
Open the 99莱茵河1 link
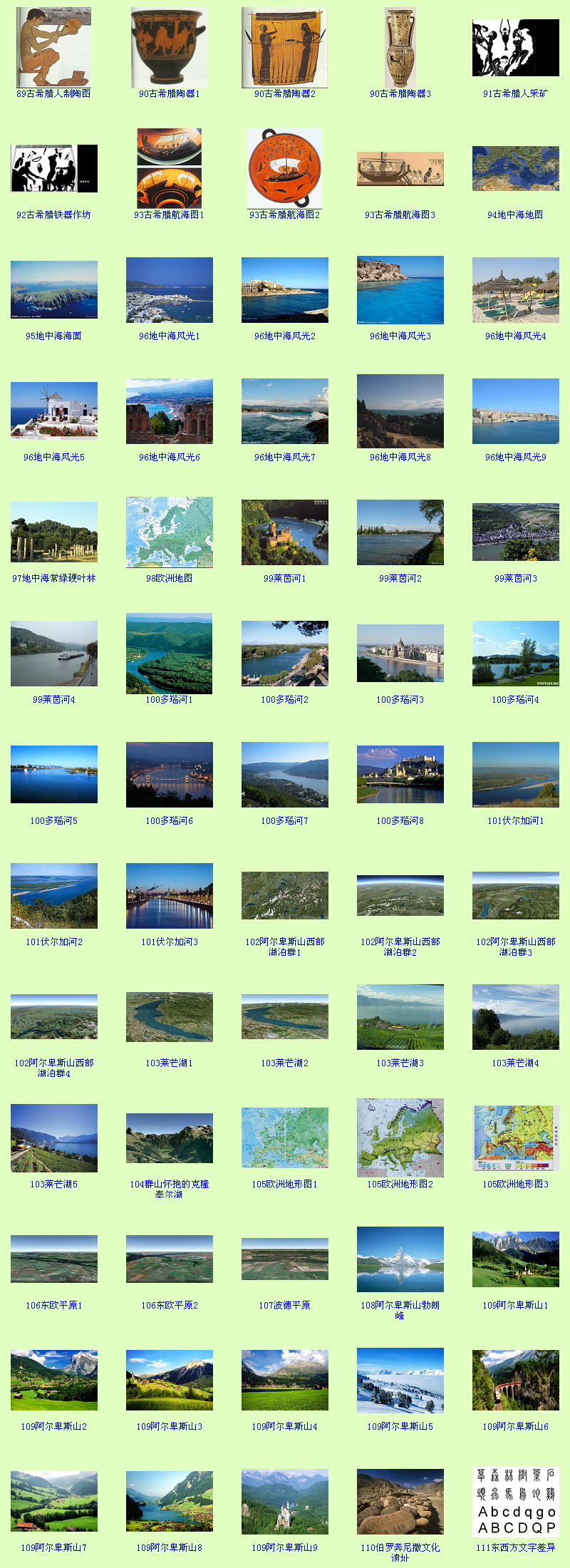[x=284, y=578]
